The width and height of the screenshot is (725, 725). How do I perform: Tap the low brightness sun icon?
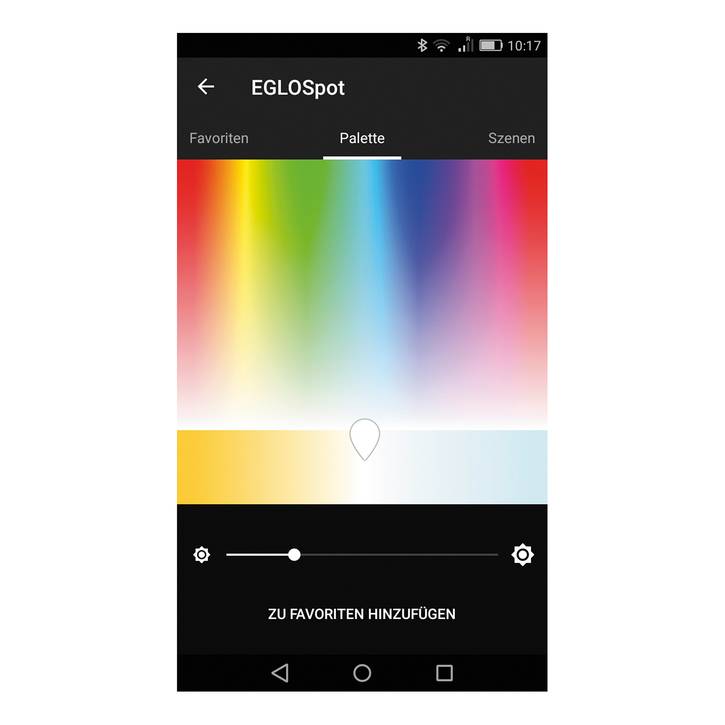point(202,554)
